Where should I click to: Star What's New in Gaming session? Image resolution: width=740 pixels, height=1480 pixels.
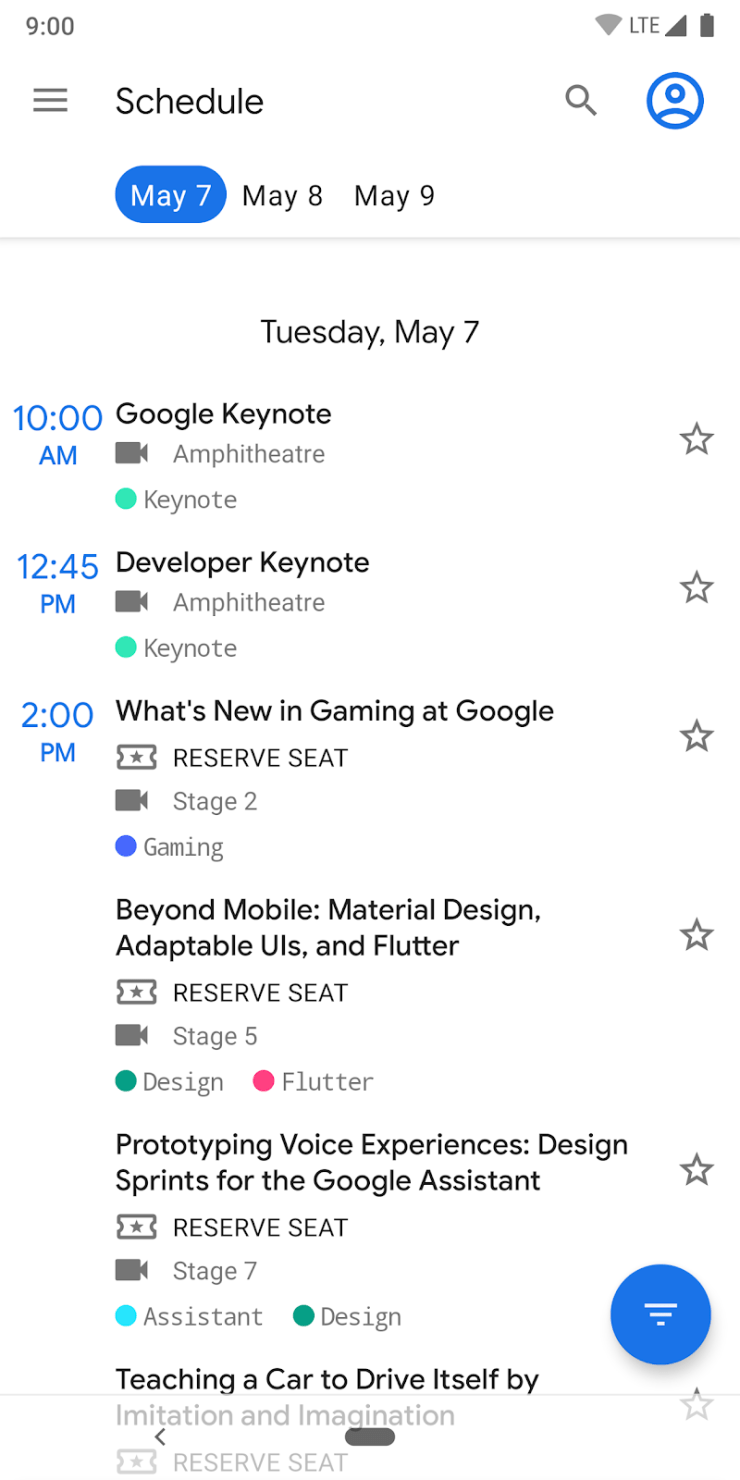point(696,736)
